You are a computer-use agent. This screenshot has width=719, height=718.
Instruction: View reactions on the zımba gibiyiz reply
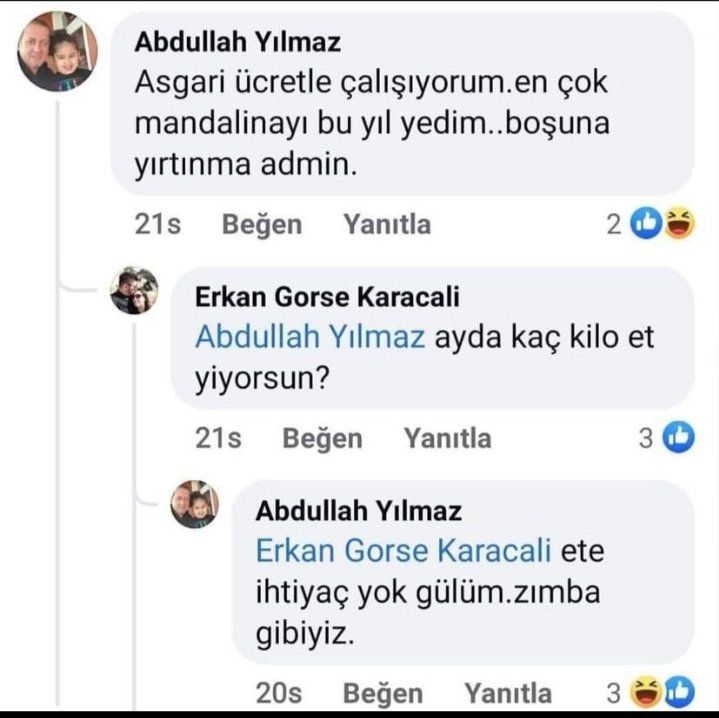[x=664, y=692]
